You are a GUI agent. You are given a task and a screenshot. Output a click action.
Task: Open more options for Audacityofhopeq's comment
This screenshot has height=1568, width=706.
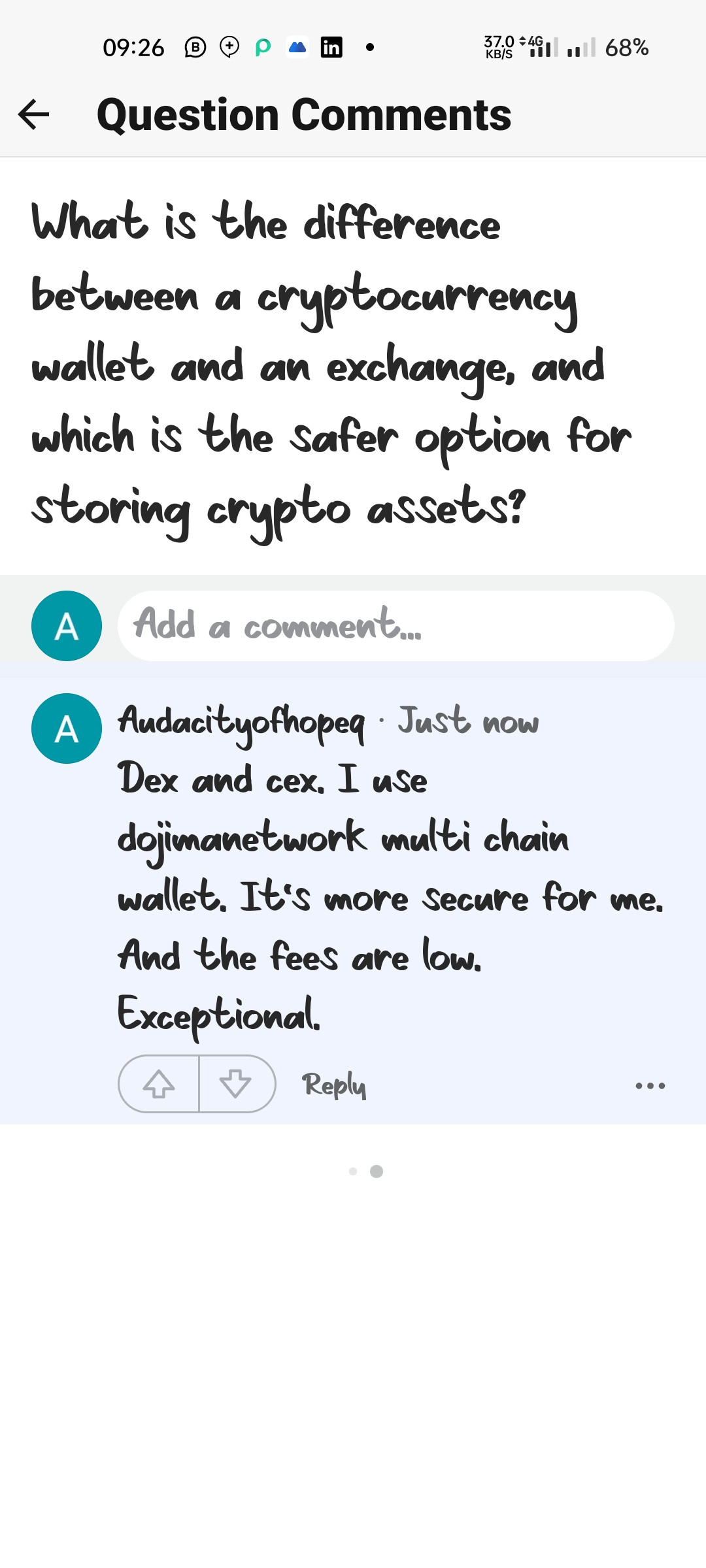tap(650, 1086)
